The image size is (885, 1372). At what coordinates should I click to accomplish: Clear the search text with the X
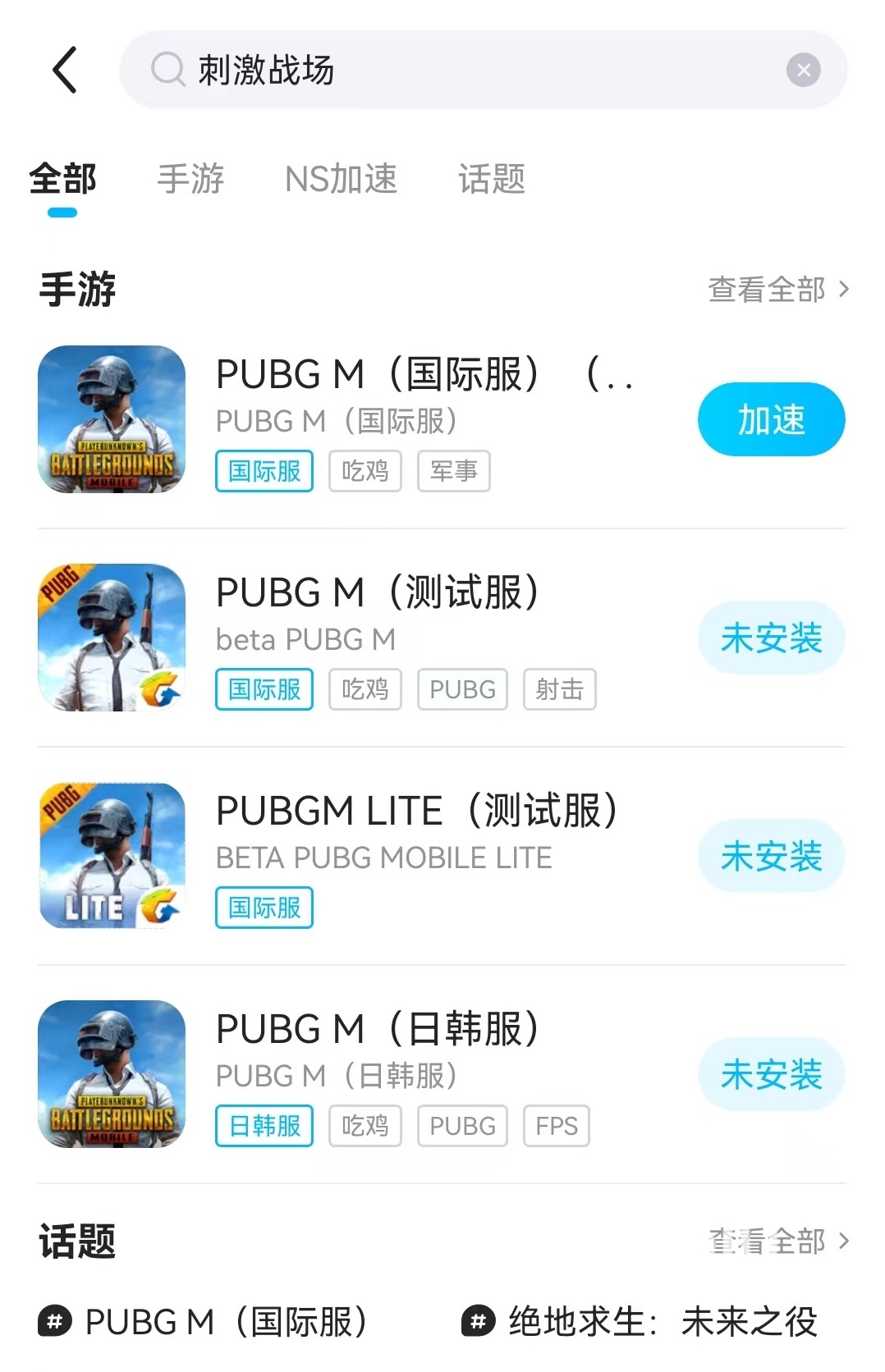point(803,70)
